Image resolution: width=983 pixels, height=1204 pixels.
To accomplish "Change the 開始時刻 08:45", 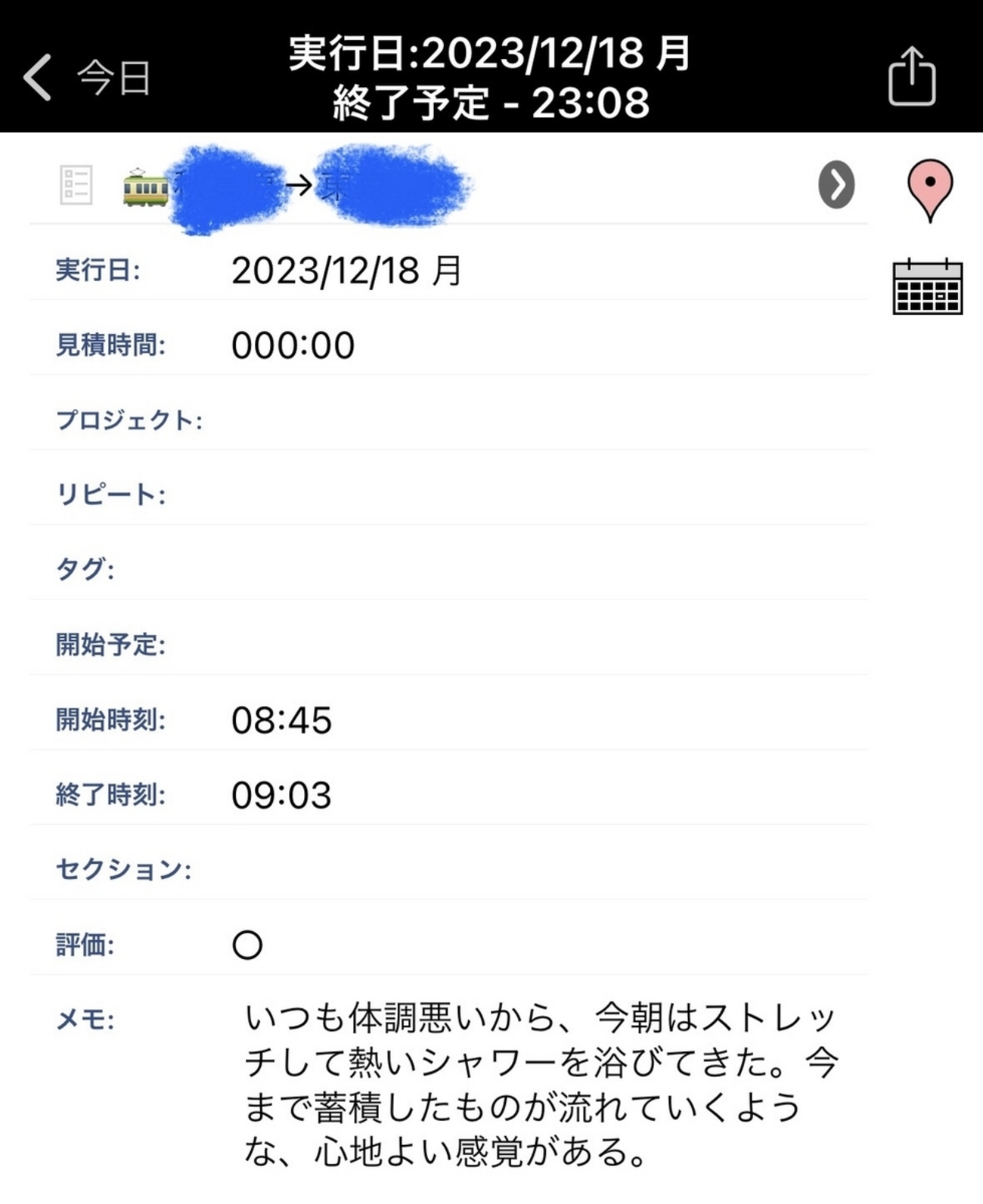I will coord(281,720).
